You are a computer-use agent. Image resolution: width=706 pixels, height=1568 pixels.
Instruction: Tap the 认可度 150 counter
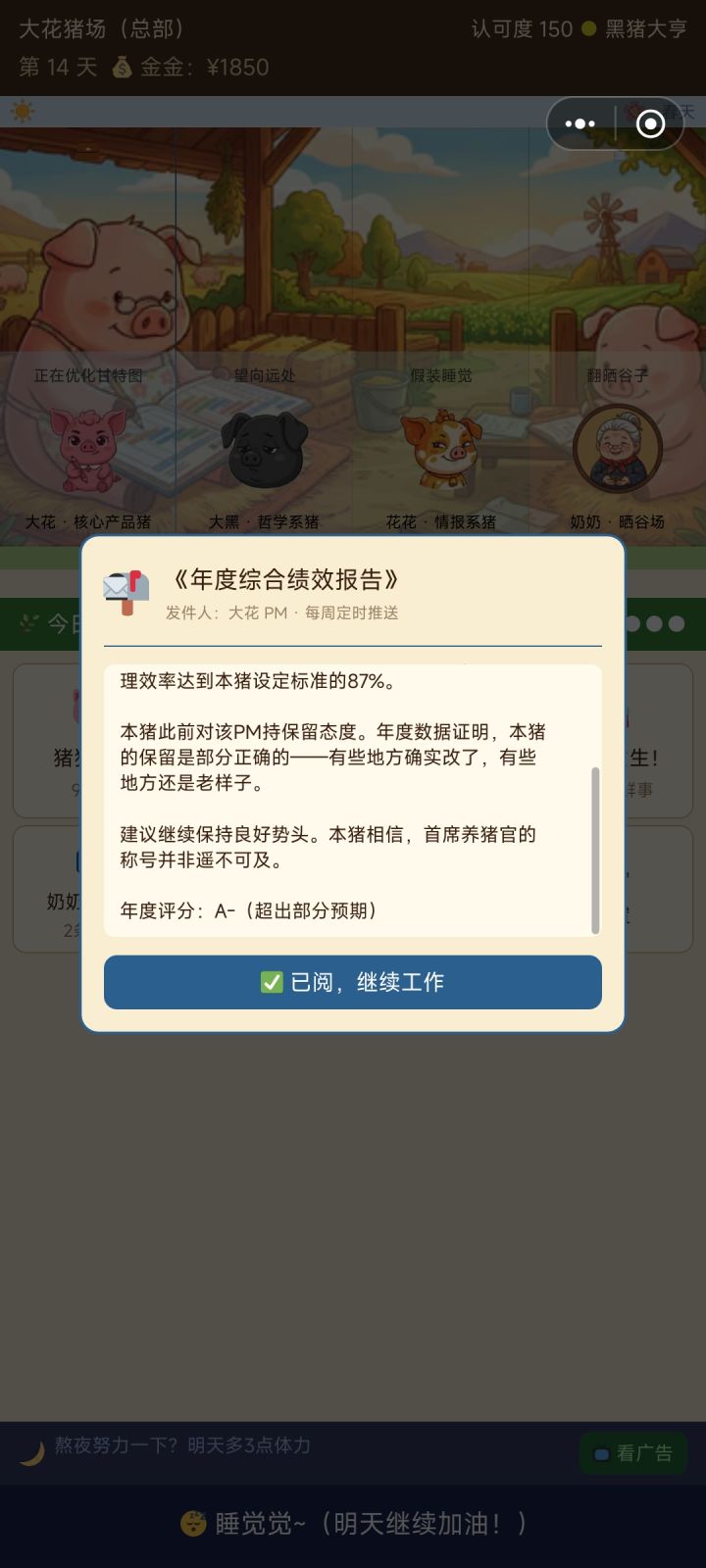[x=522, y=29]
